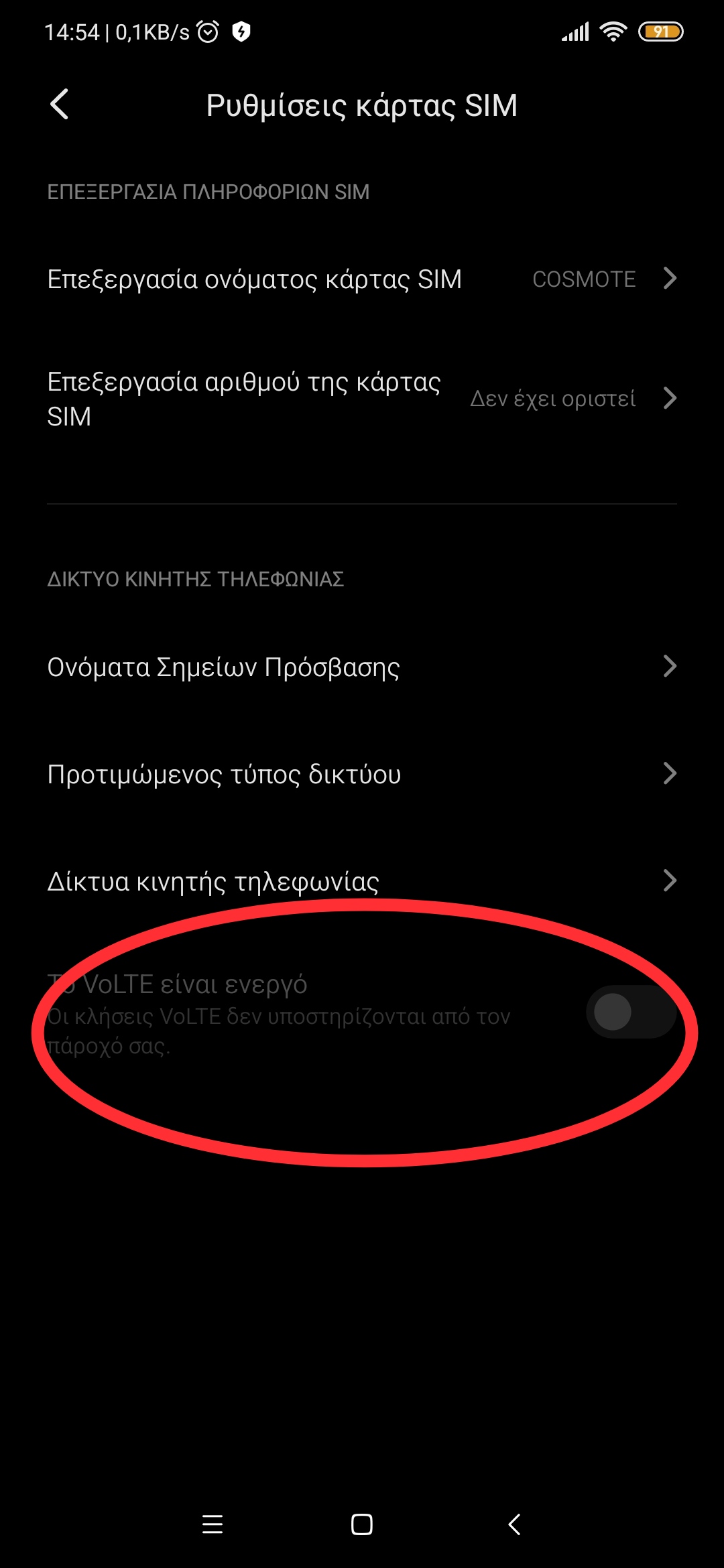Open Προτιμώμενος τύπος δικτύου

[362, 774]
